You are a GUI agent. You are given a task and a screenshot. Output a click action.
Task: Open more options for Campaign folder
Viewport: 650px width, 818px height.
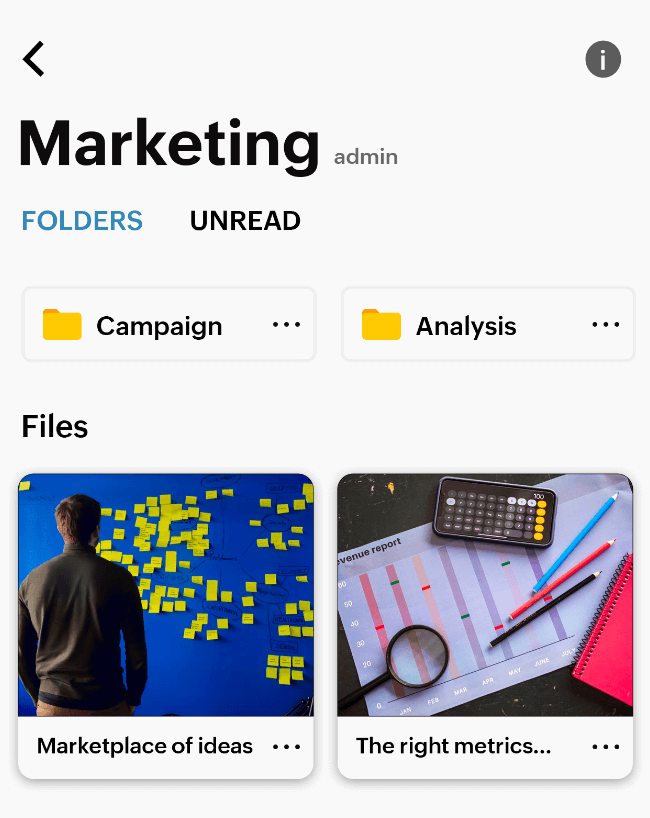tap(287, 325)
